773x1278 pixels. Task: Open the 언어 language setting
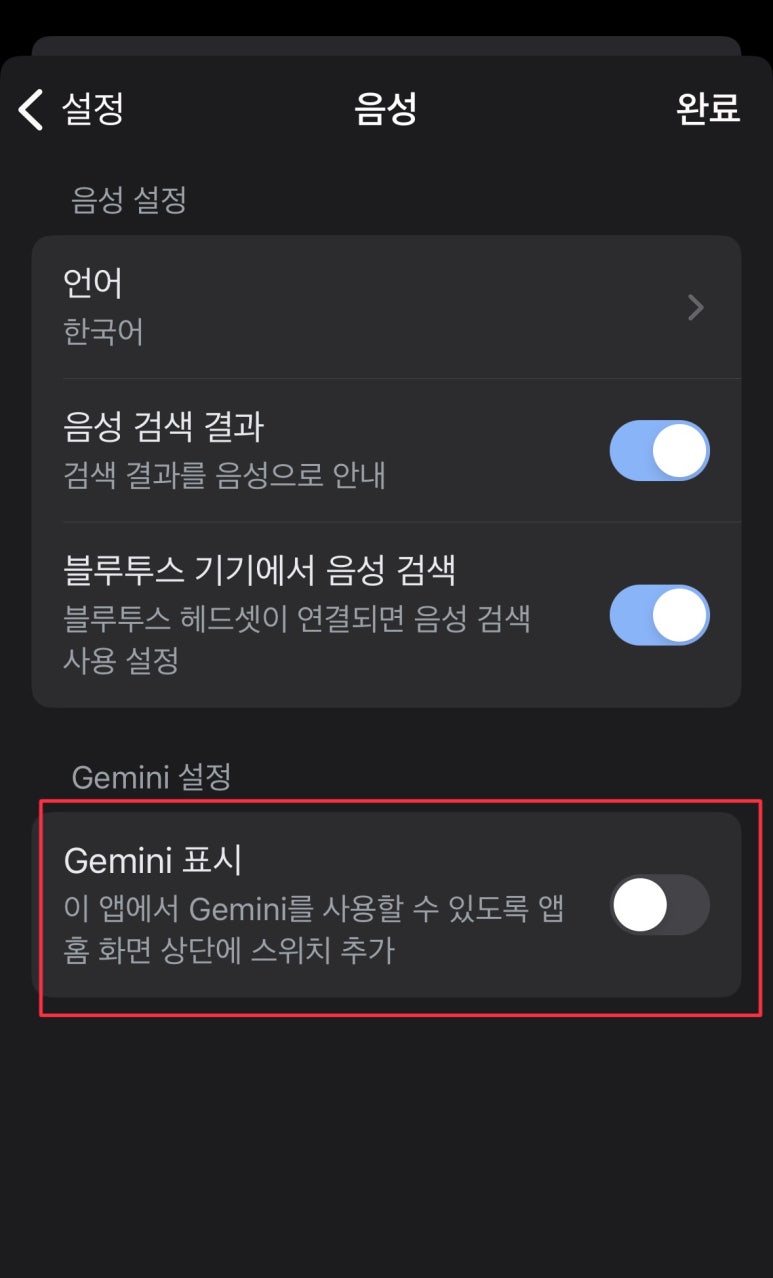click(386, 307)
